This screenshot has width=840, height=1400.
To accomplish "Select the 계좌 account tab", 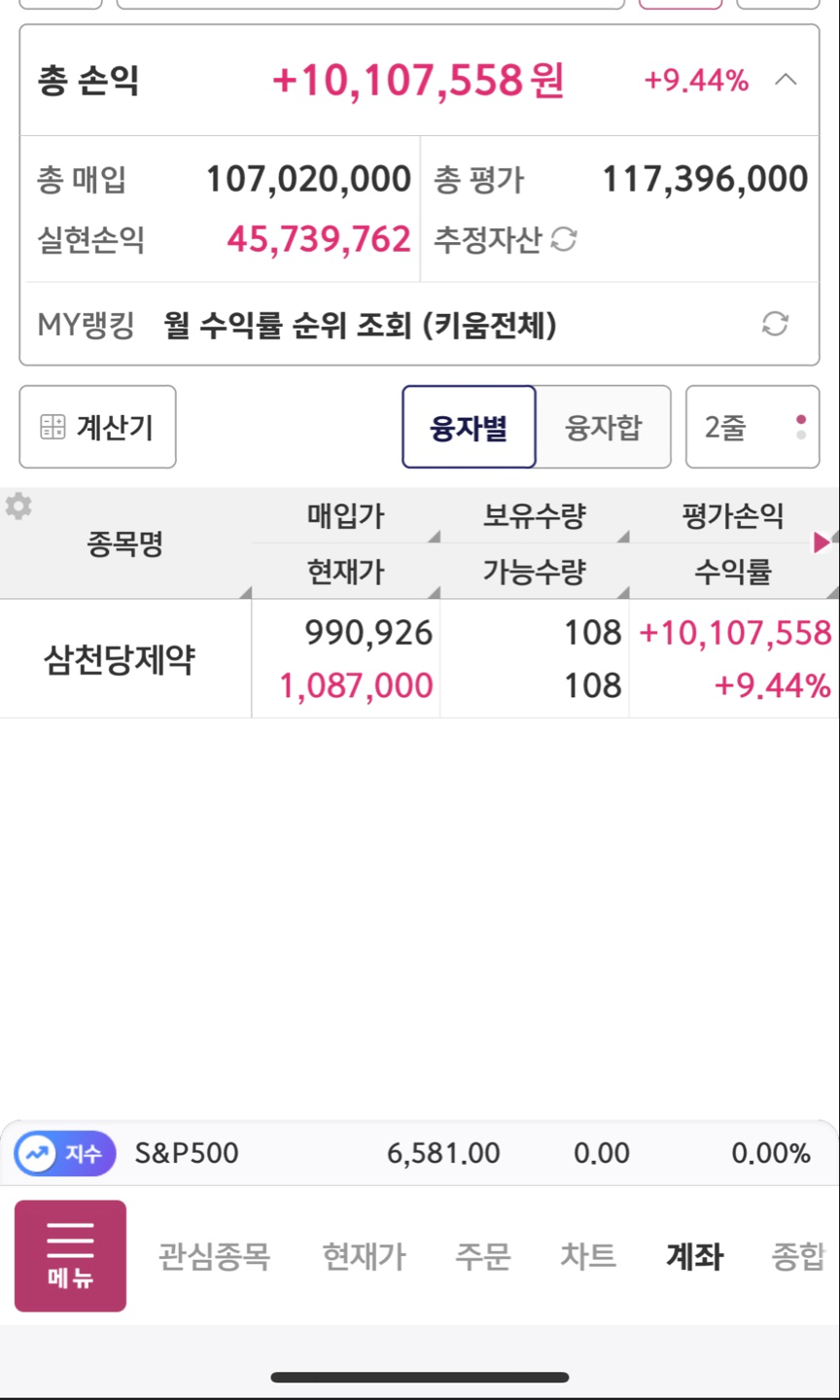I will coord(694,1256).
